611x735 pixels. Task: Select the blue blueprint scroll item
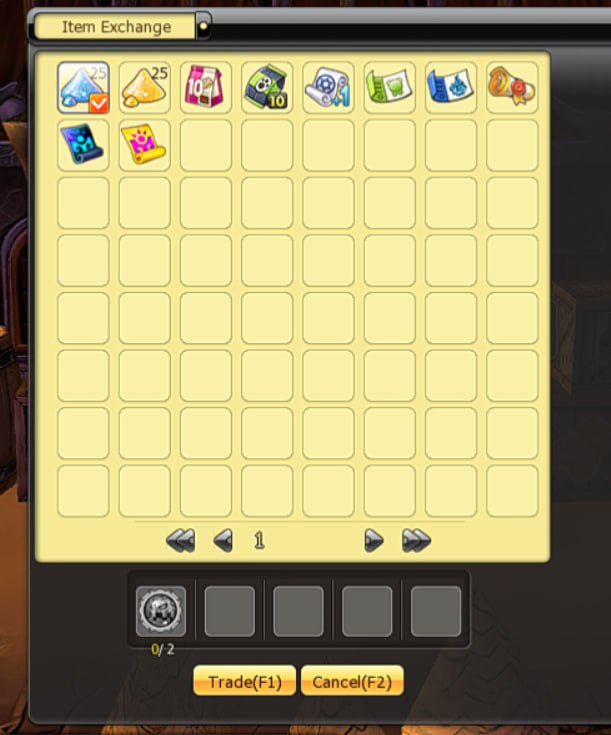[451, 88]
